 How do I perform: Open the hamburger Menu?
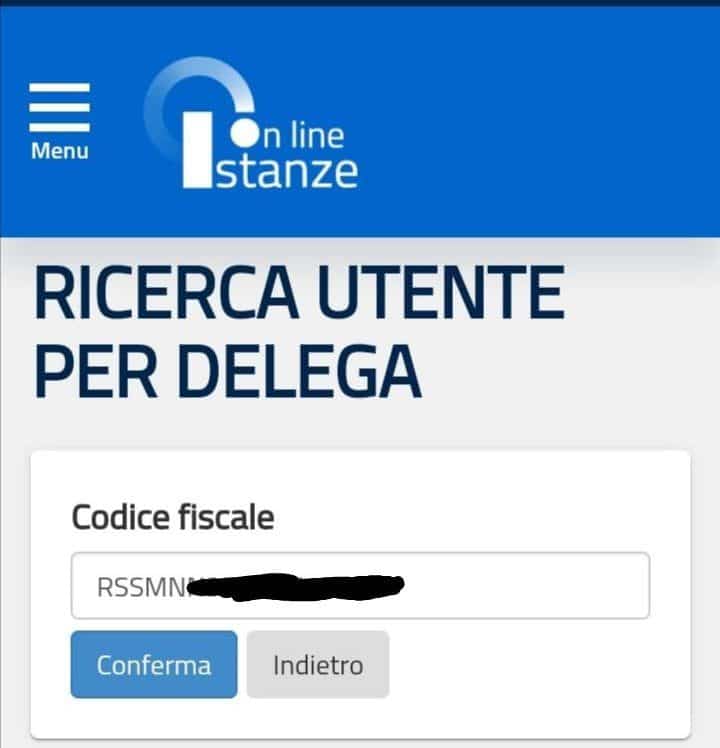tap(59, 119)
